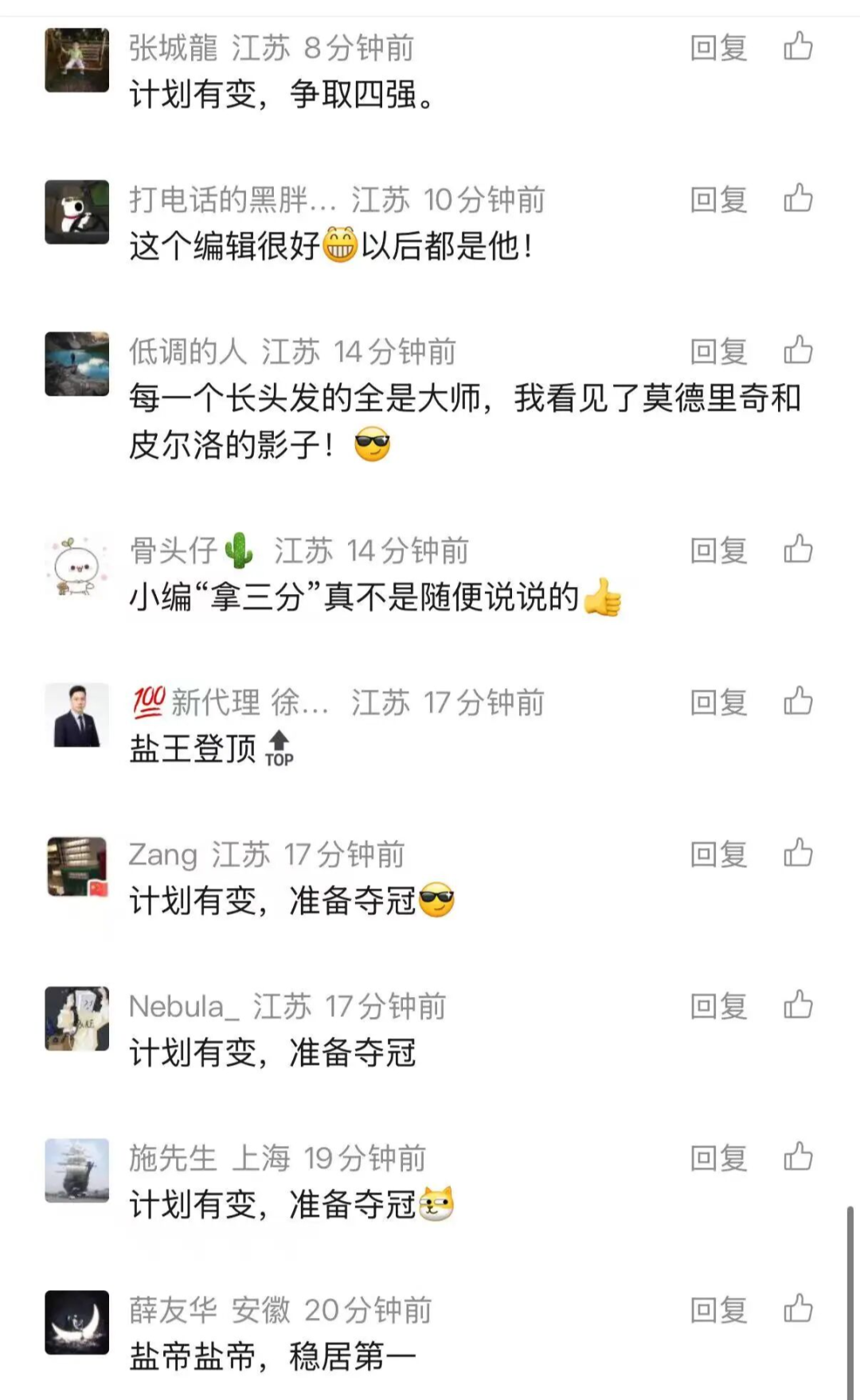Like 骨头仔's comment
The height and width of the screenshot is (1400, 860).
click(x=798, y=549)
